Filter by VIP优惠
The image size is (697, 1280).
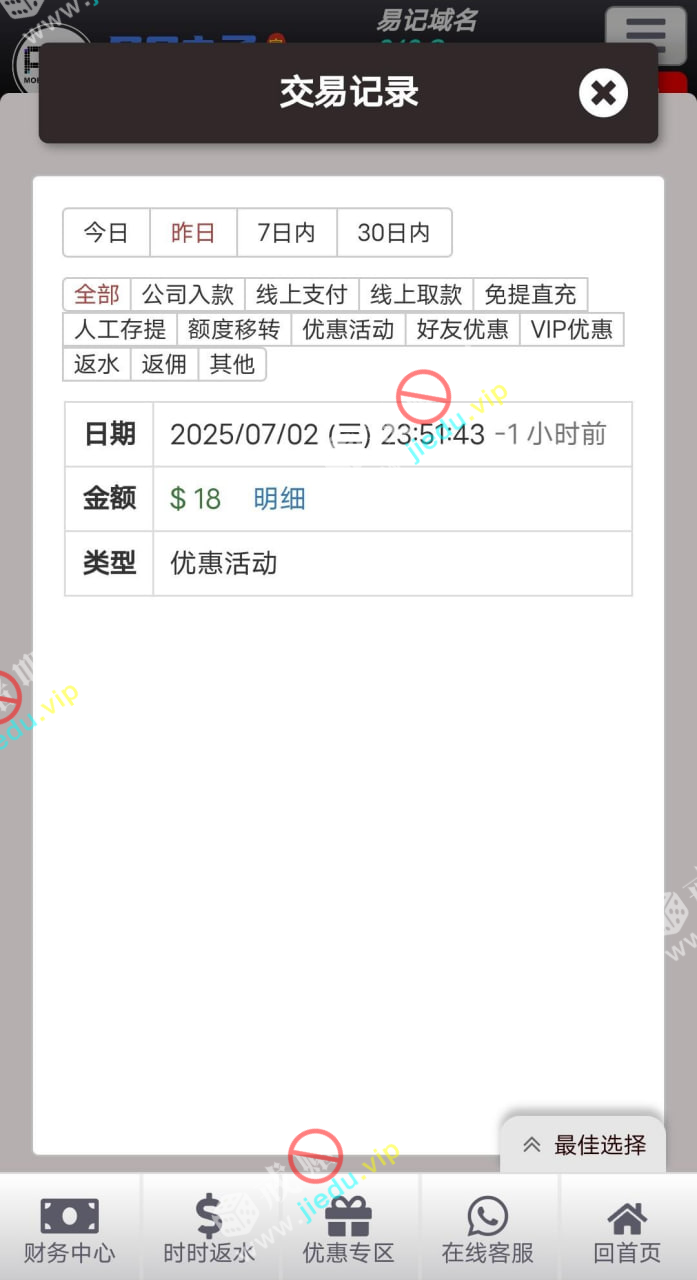tap(571, 330)
